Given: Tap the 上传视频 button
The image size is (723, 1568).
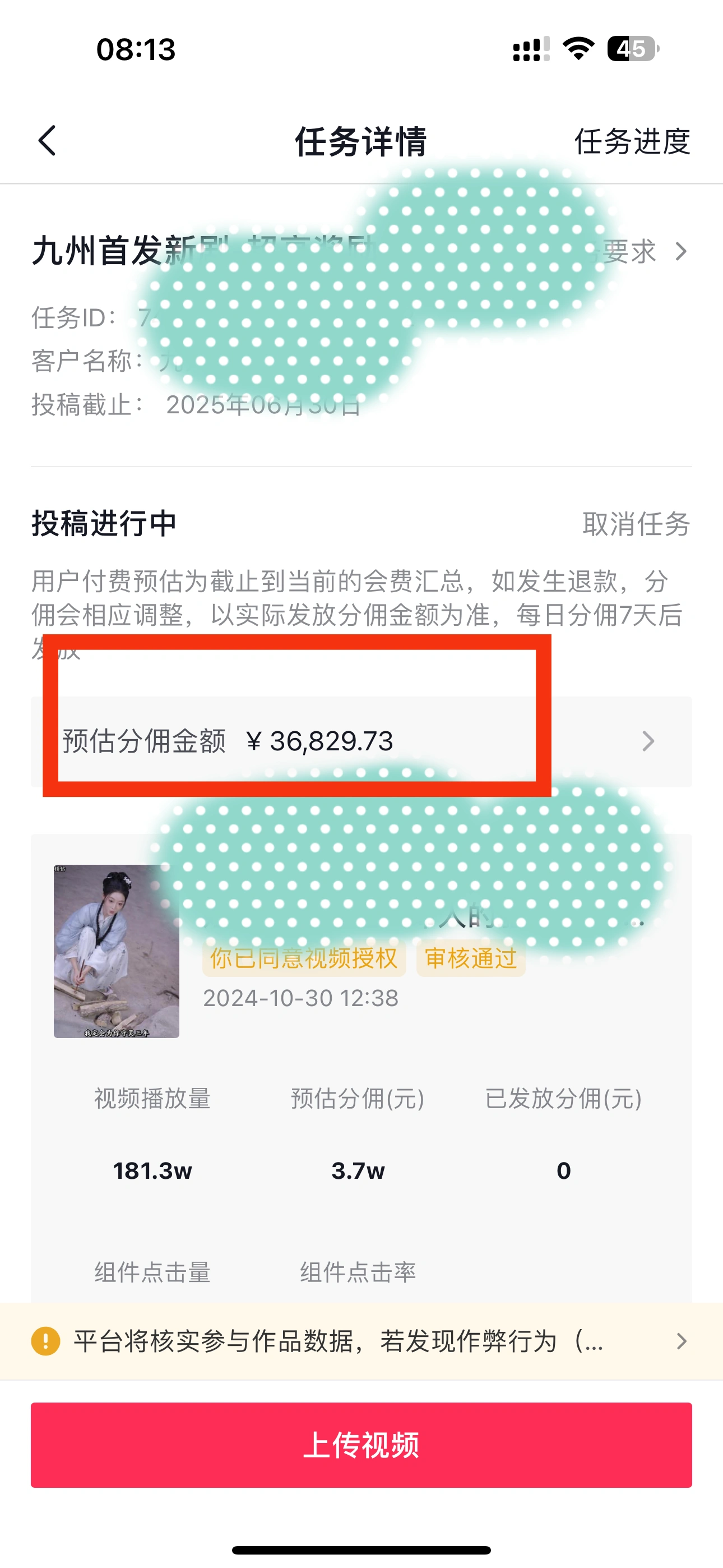Looking at the screenshot, I should [361, 1445].
